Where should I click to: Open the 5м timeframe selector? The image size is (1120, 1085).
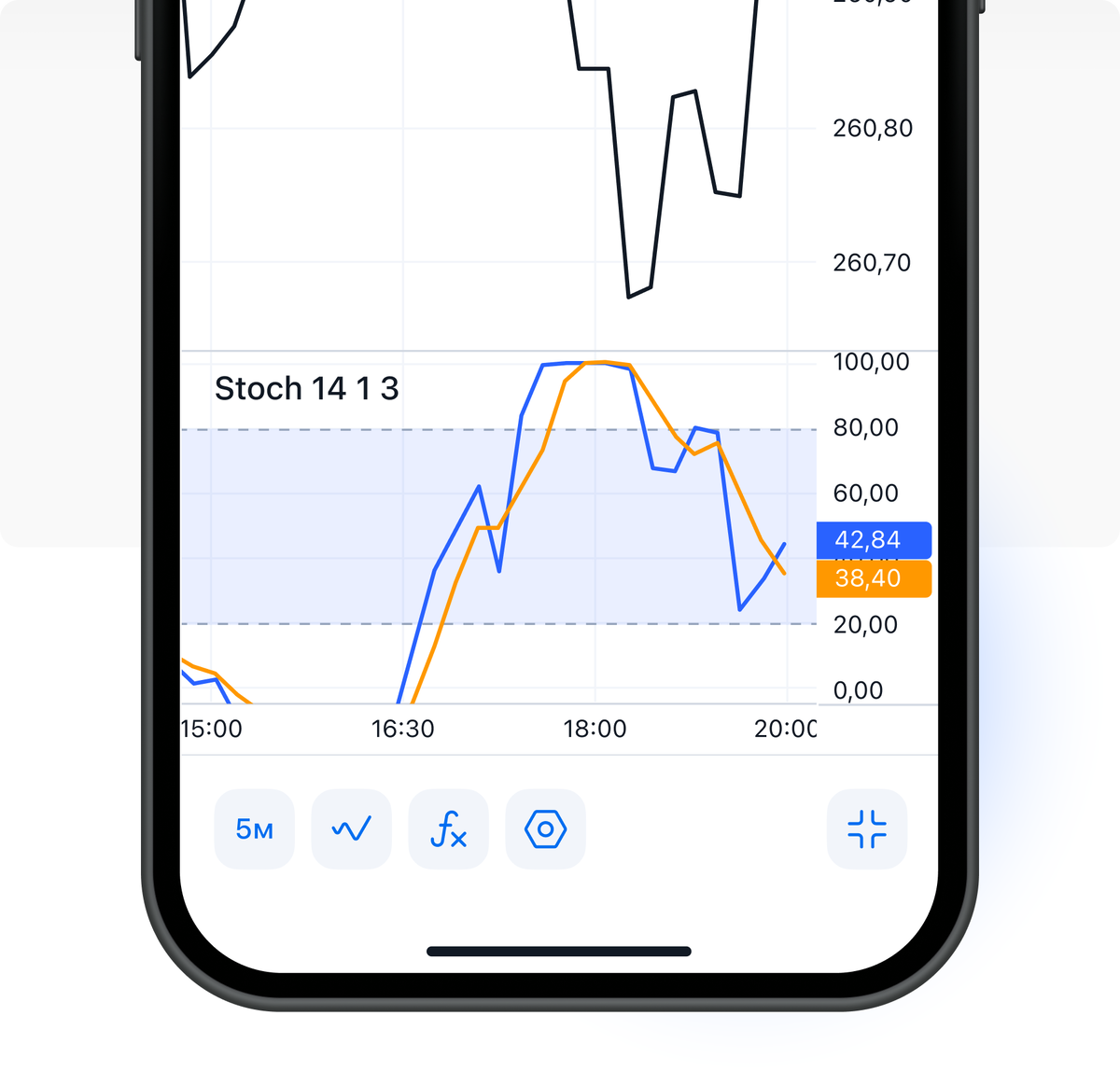tap(254, 828)
